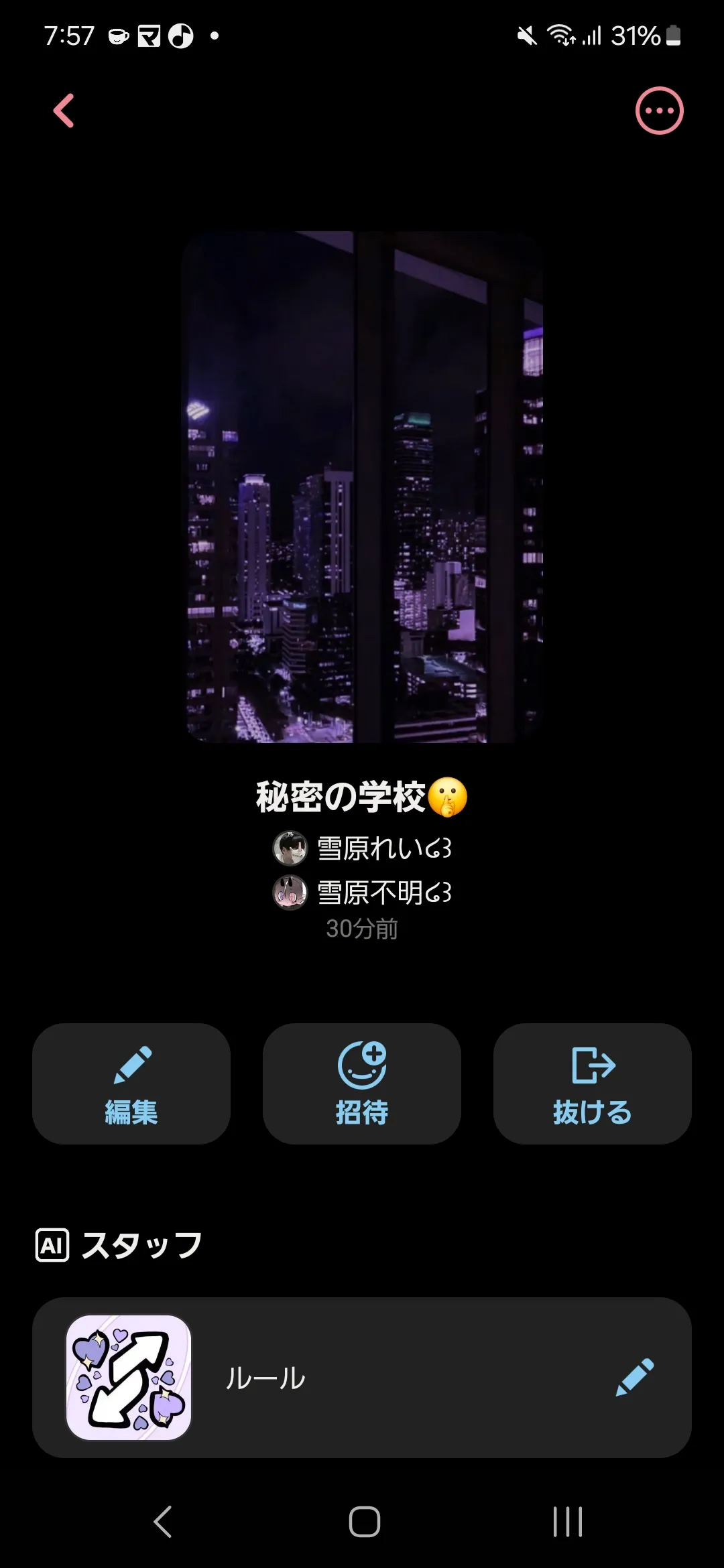Edit the ルール staff entry

(x=634, y=1378)
